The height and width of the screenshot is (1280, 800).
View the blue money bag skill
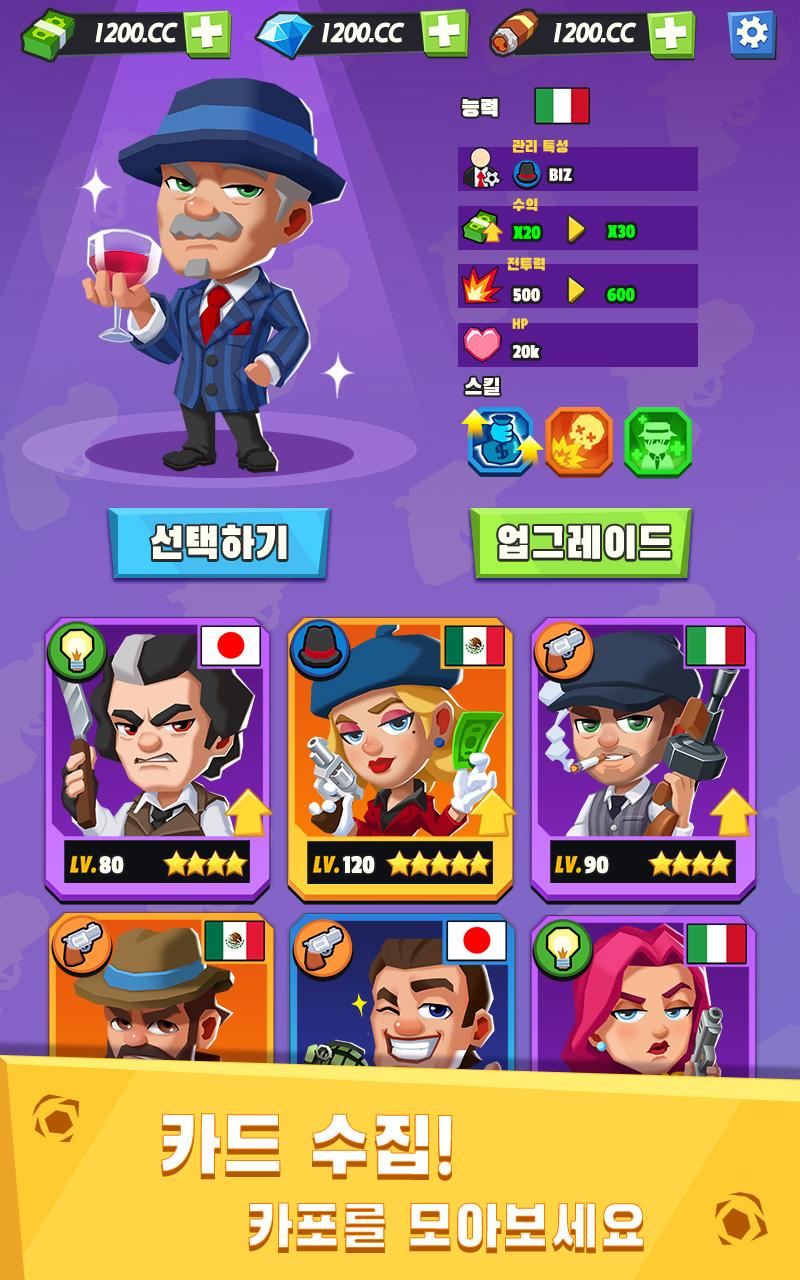500,441
